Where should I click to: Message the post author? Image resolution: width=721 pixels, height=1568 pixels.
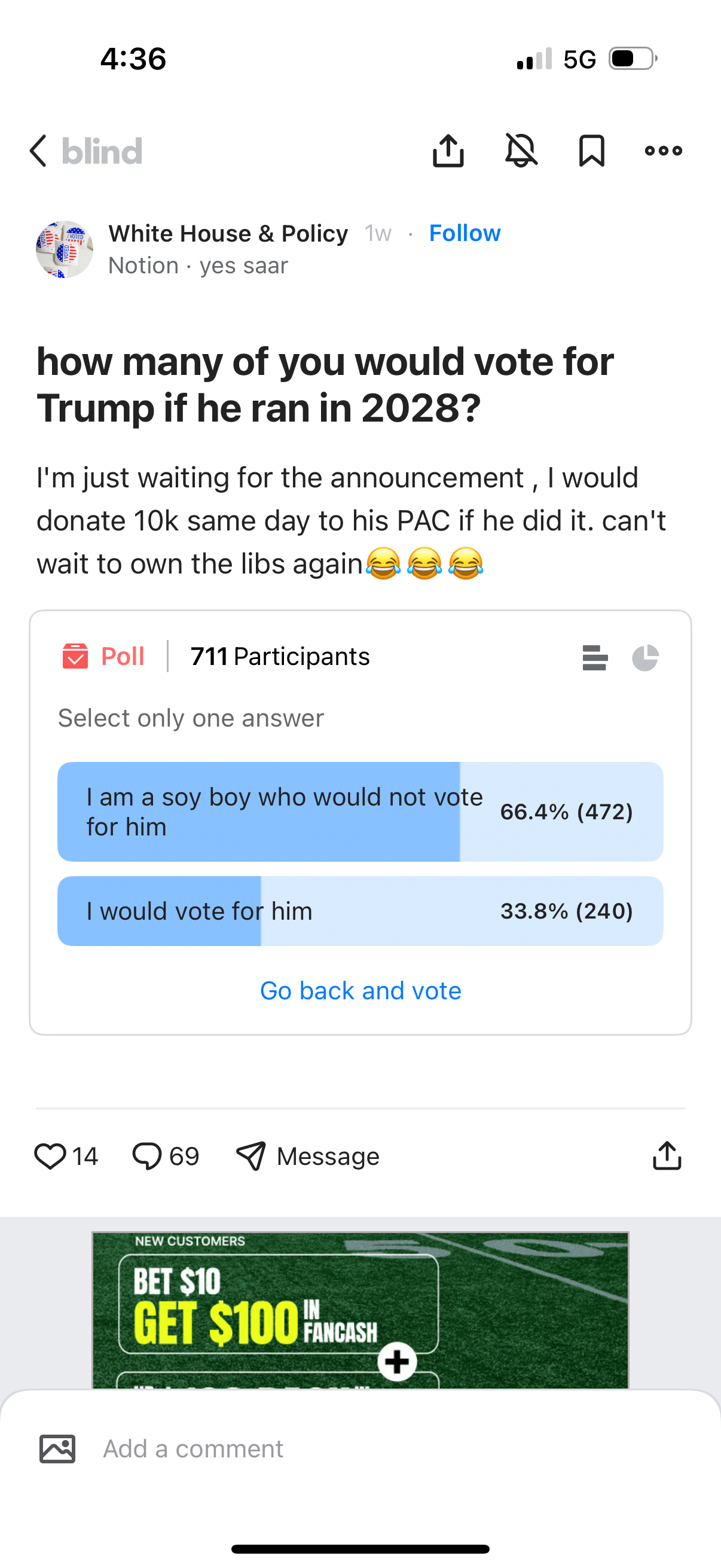[x=307, y=1156]
